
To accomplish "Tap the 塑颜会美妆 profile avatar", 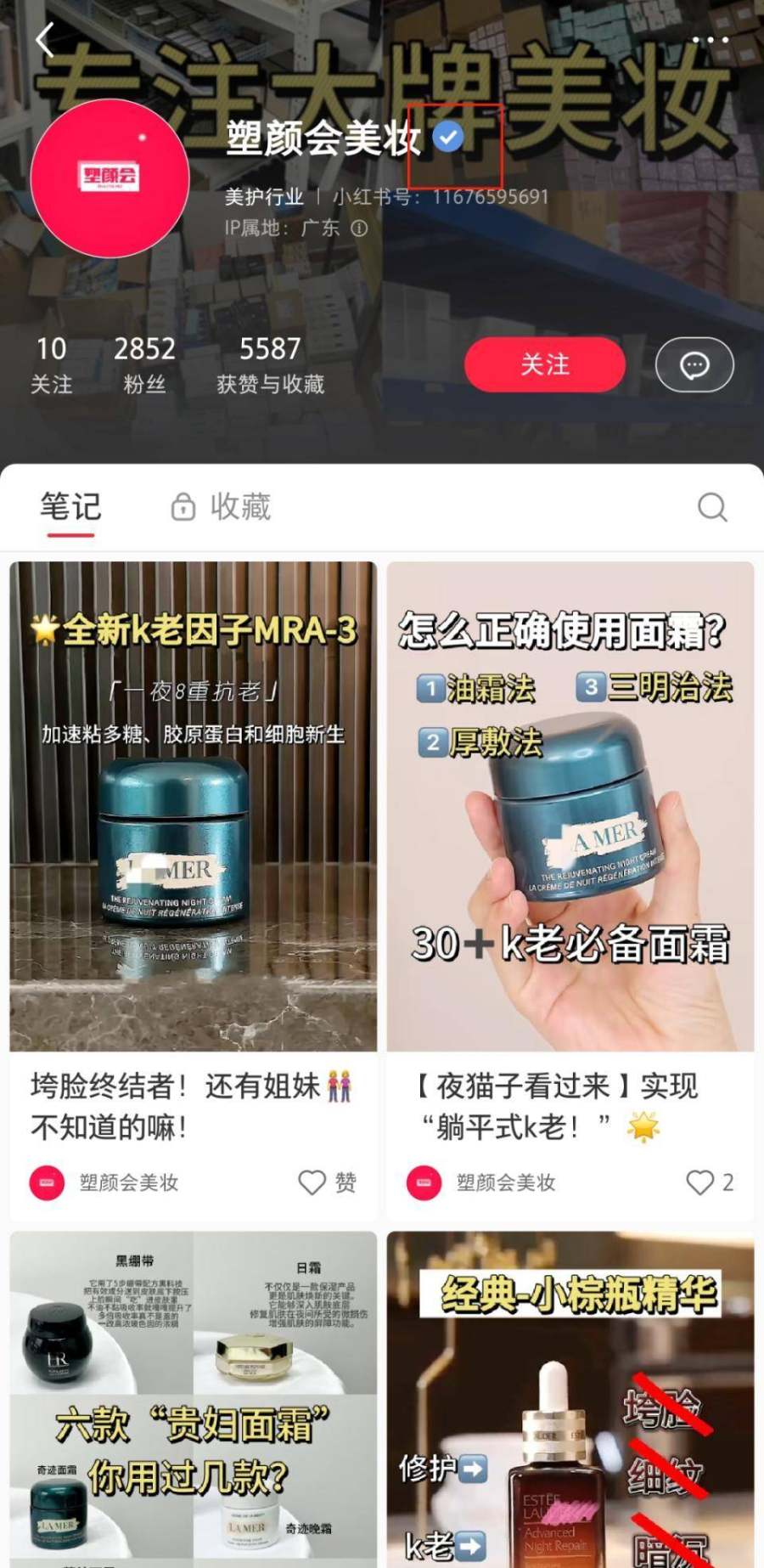I will click(x=110, y=178).
